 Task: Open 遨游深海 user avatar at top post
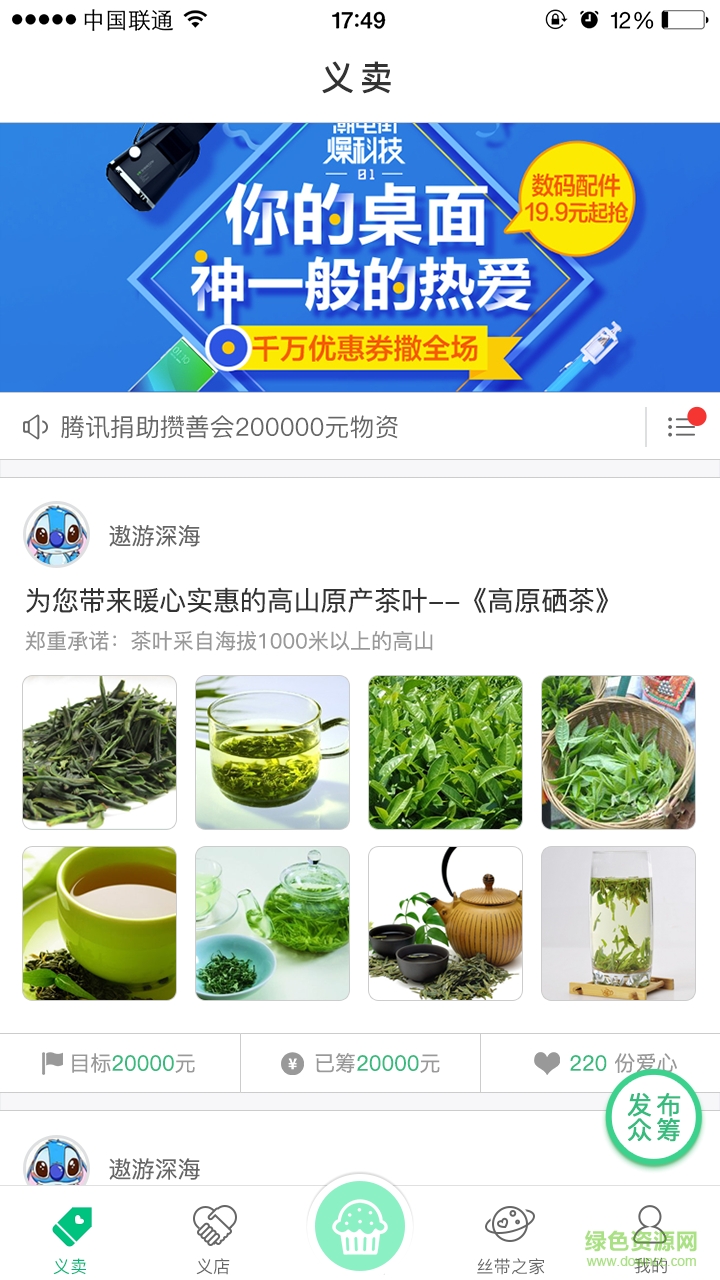point(56,535)
